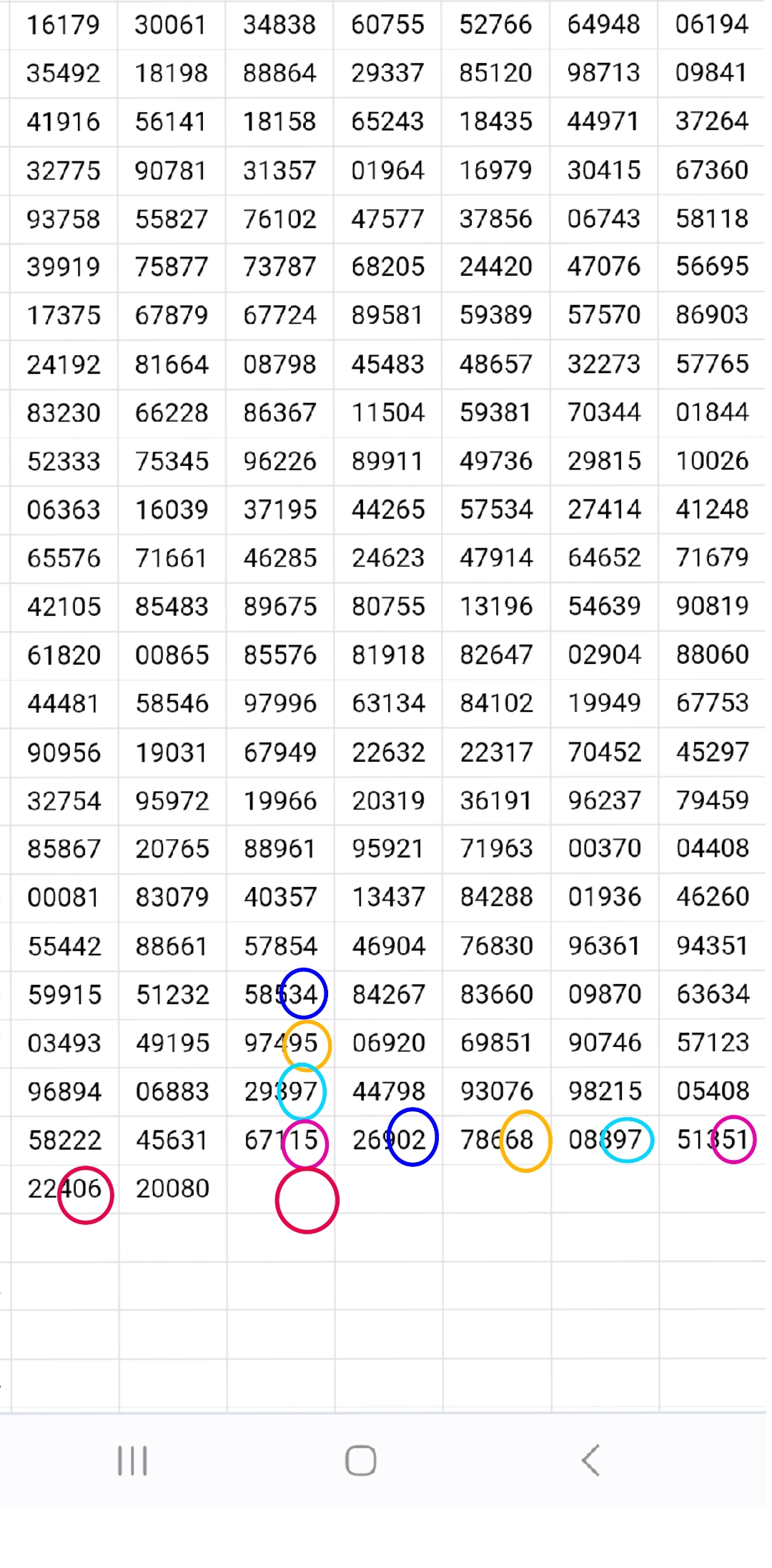This screenshot has height=1568, width=772.
Task: Open the recent apps view
Action: point(132,1460)
